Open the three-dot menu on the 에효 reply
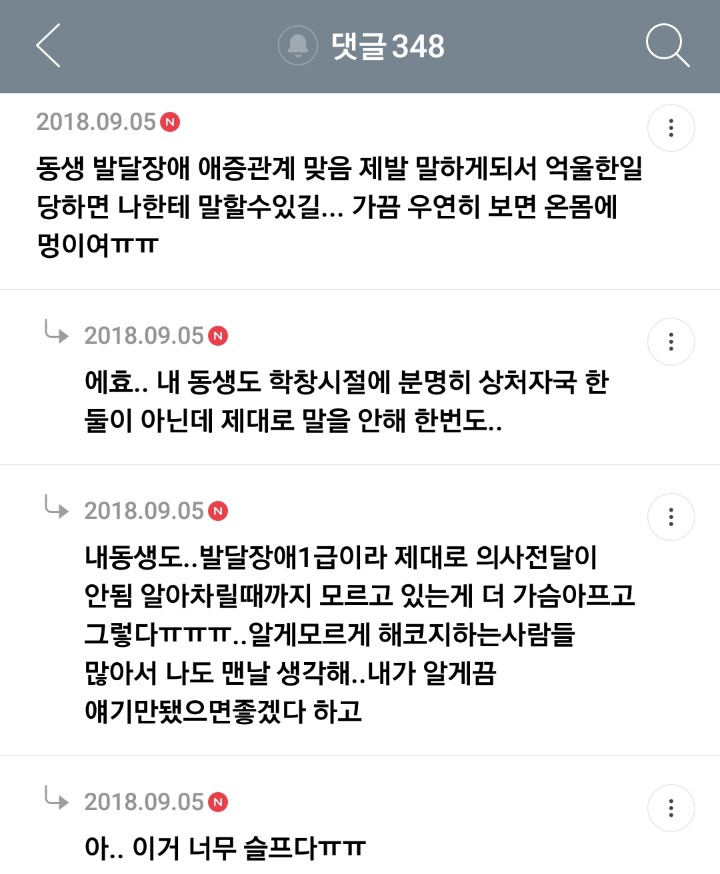This screenshot has width=720, height=874. (670, 341)
